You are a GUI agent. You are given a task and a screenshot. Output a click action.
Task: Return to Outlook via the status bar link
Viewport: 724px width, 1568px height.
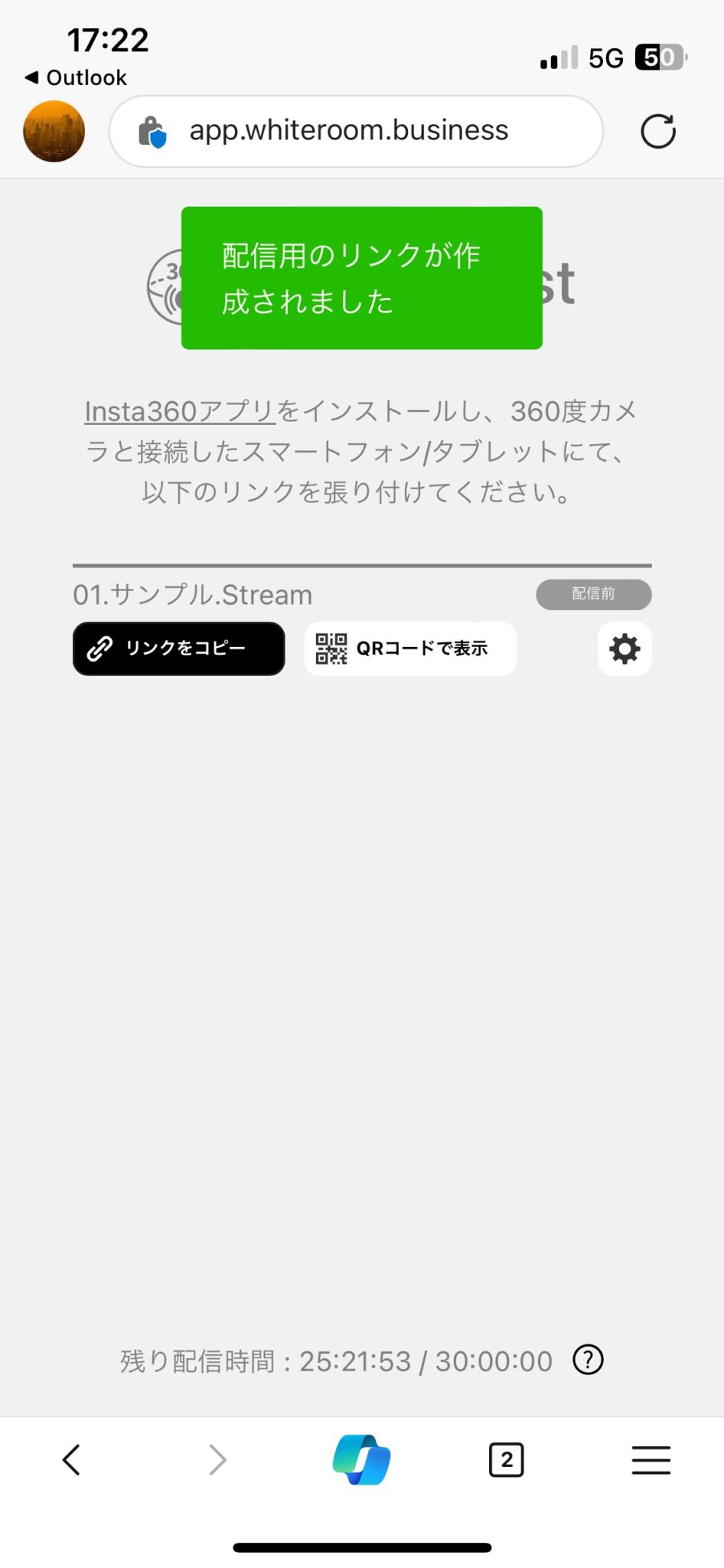click(73, 77)
